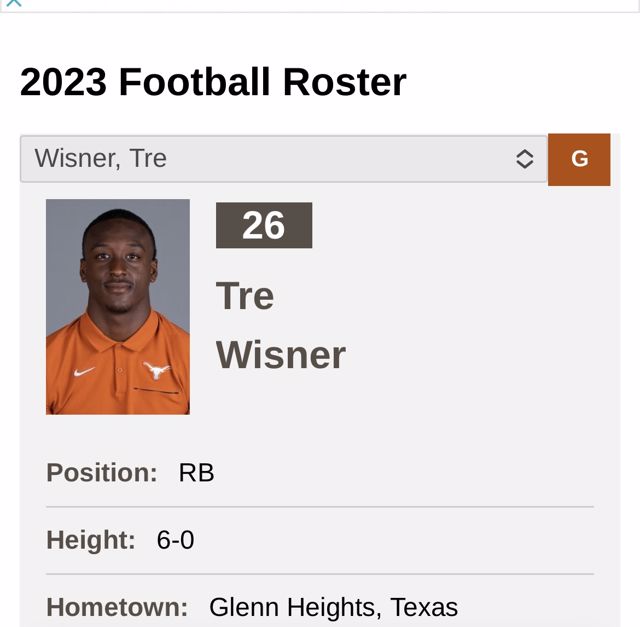This screenshot has width=640, height=627.
Task: Open the Wisner, Tre roster dropdown
Action: point(284,159)
